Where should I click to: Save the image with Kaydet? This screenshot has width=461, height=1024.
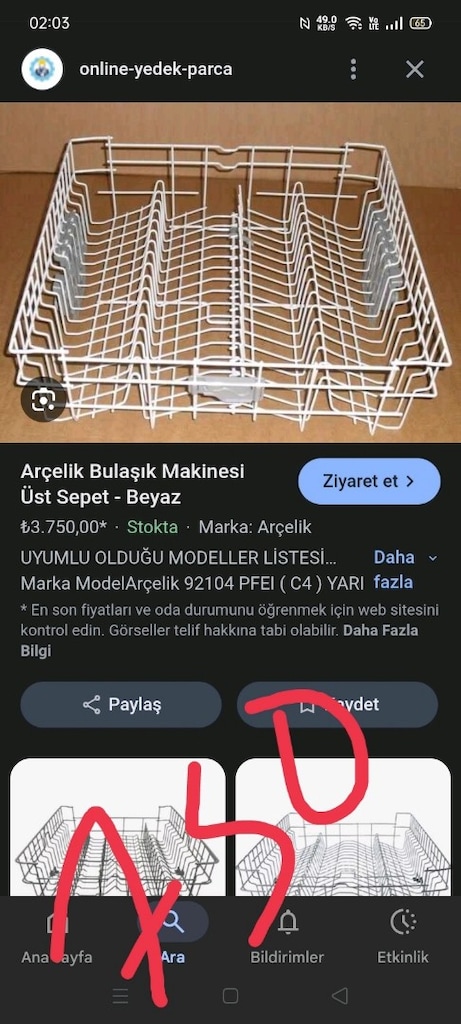pyautogui.click(x=337, y=705)
